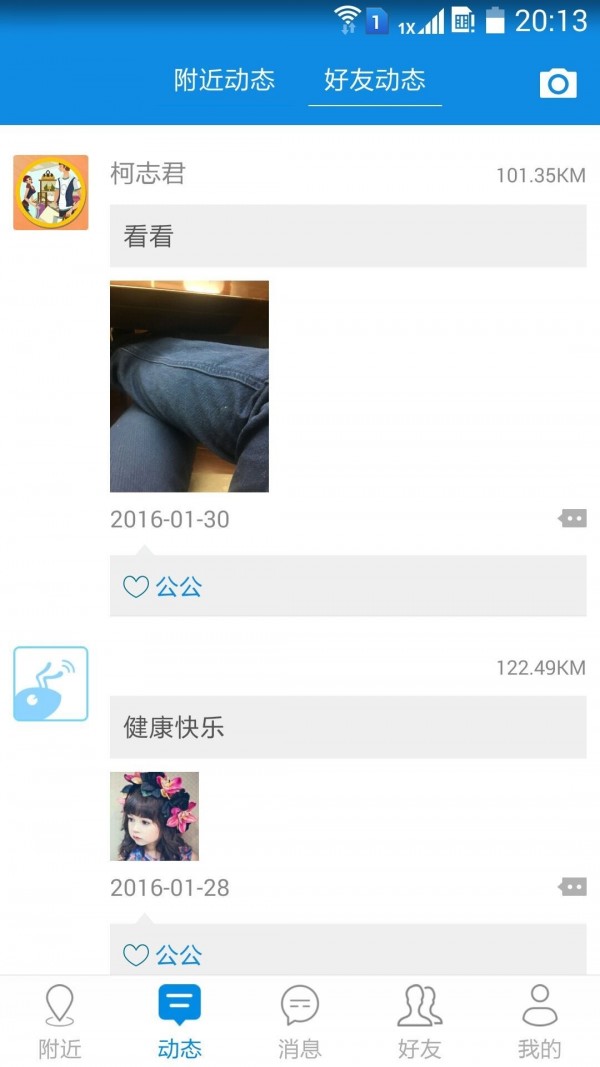The height and width of the screenshot is (1067, 600).
Task: Comment on the 2016-01-30 post
Action: (x=572, y=519)
